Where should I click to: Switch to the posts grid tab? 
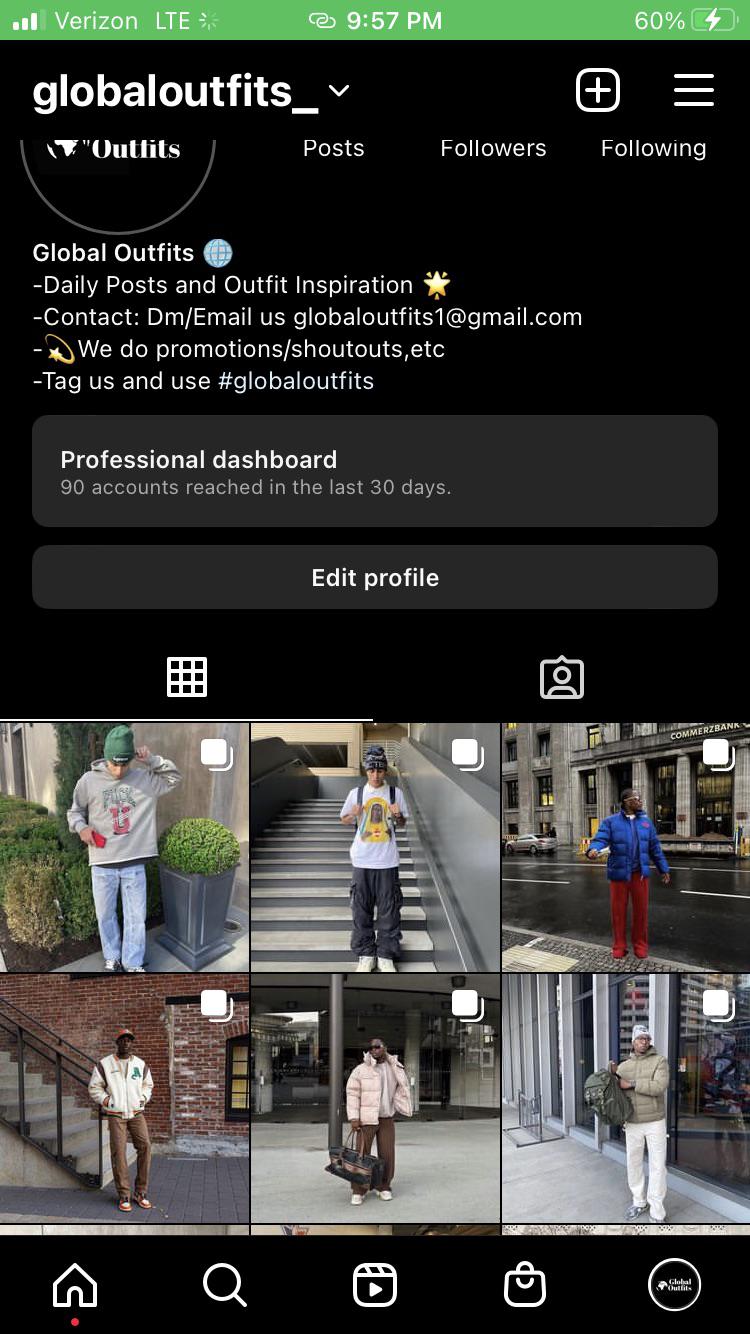coord(187,677)
